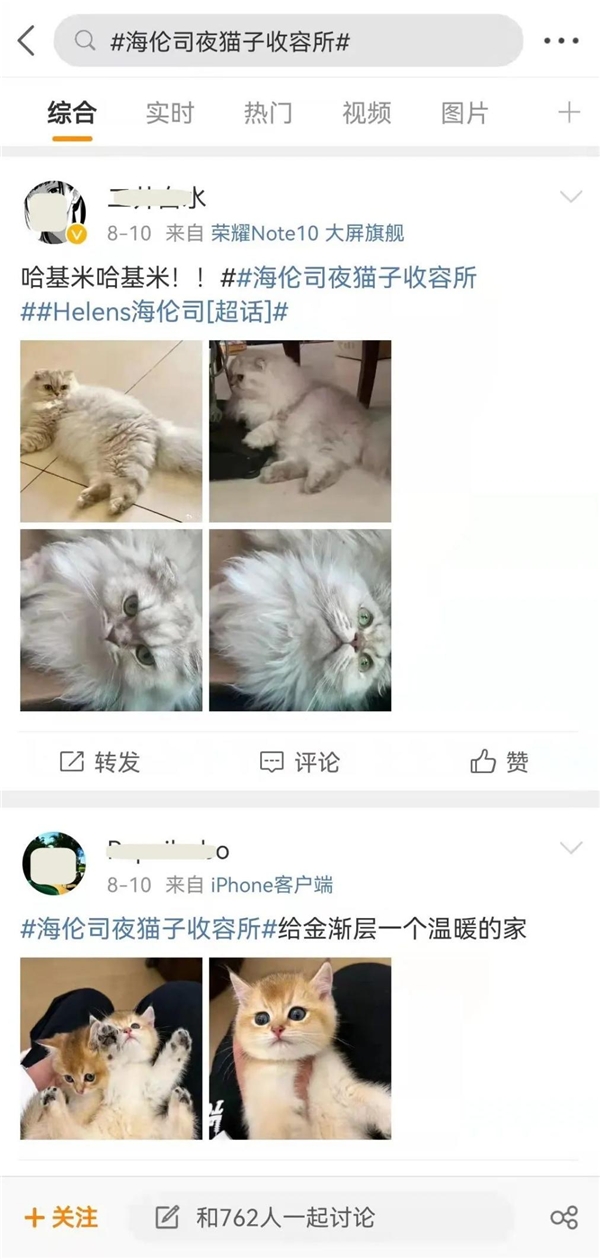Go back using the top-left arrow
Screen dimensions: 600x1259
(x=27, y=41)
